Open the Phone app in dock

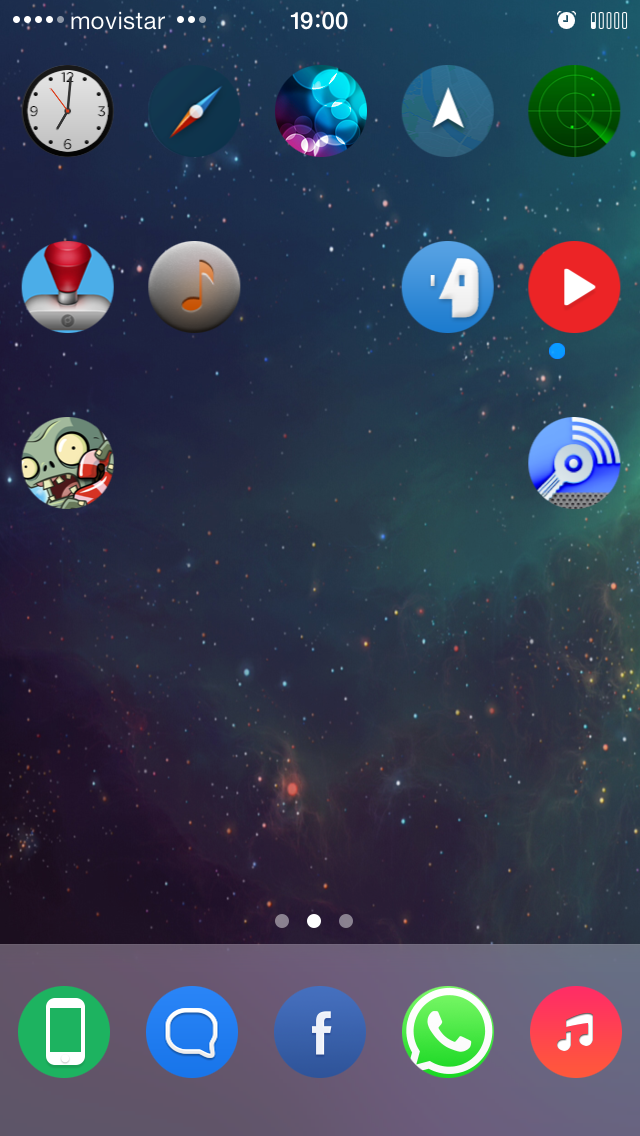point(65,1032)
